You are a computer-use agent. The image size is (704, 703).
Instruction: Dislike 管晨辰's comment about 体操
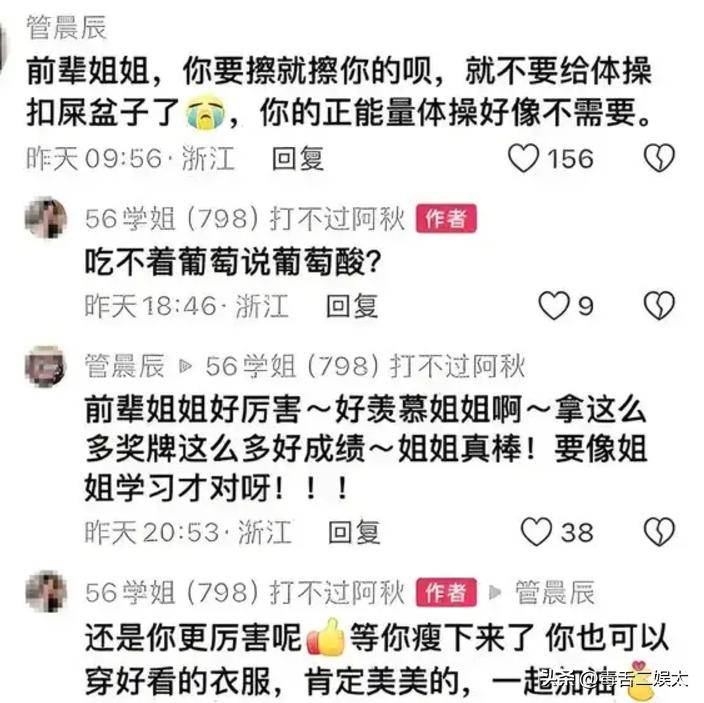[x=658, y=158]
